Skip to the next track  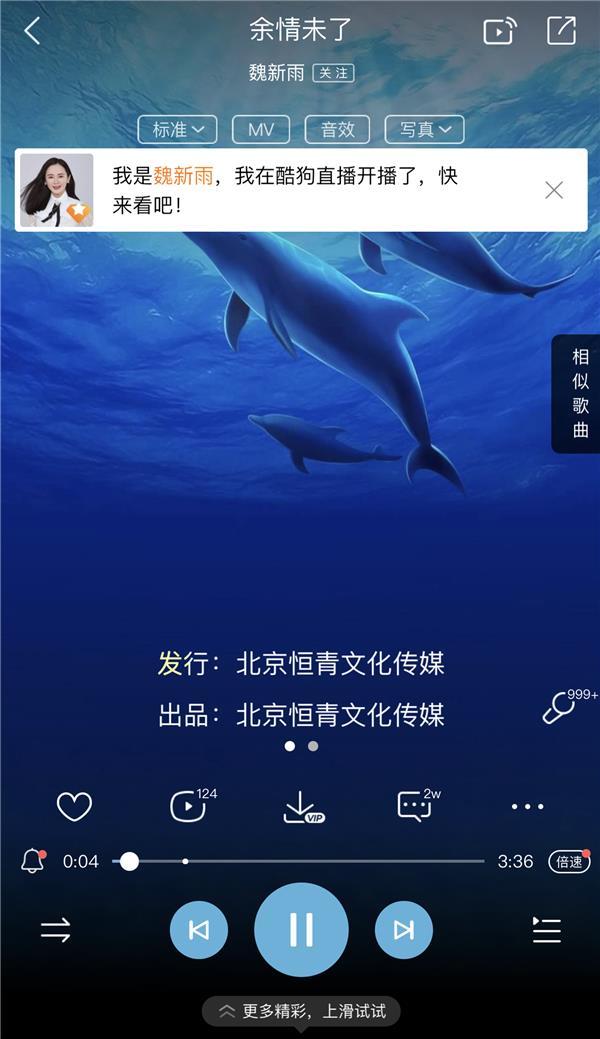tap(403, 930)
